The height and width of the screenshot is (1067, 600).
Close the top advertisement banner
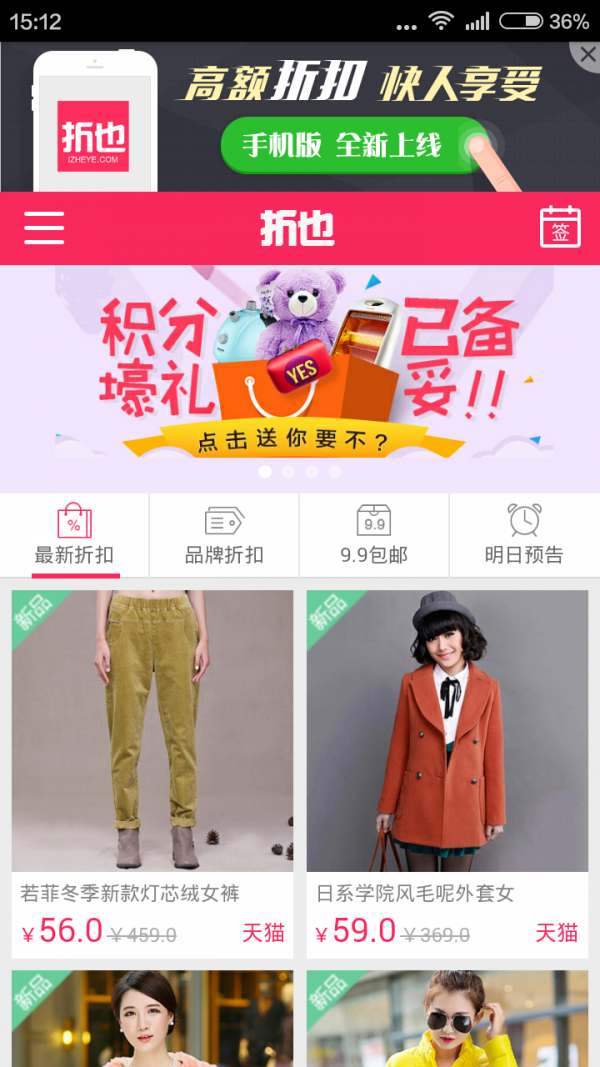[x=587, y=54]
